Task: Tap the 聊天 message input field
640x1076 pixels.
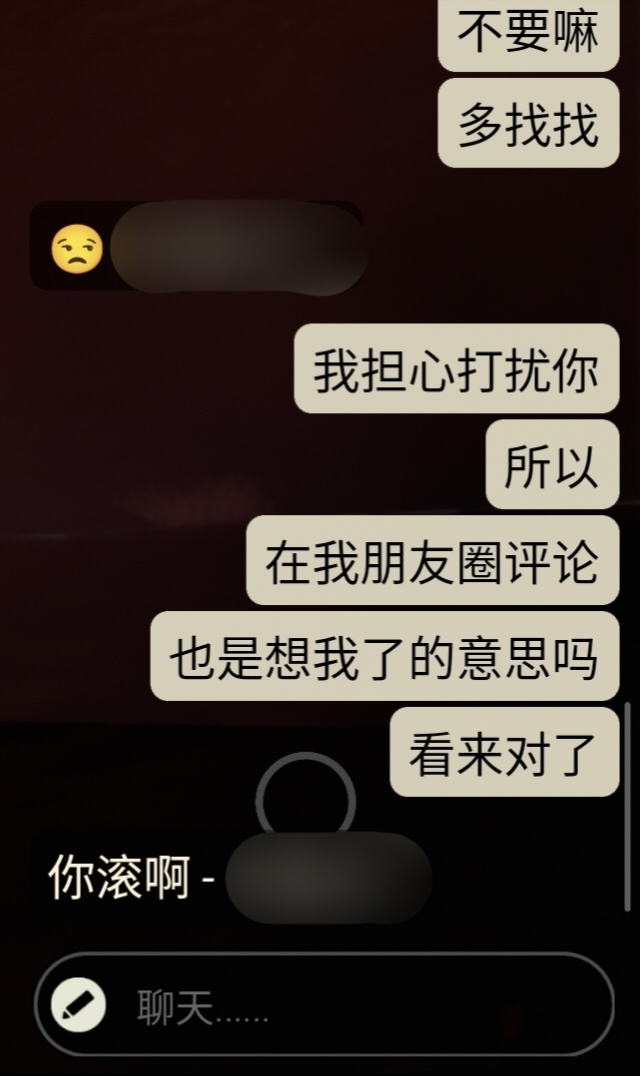Action: (324, 1005)
